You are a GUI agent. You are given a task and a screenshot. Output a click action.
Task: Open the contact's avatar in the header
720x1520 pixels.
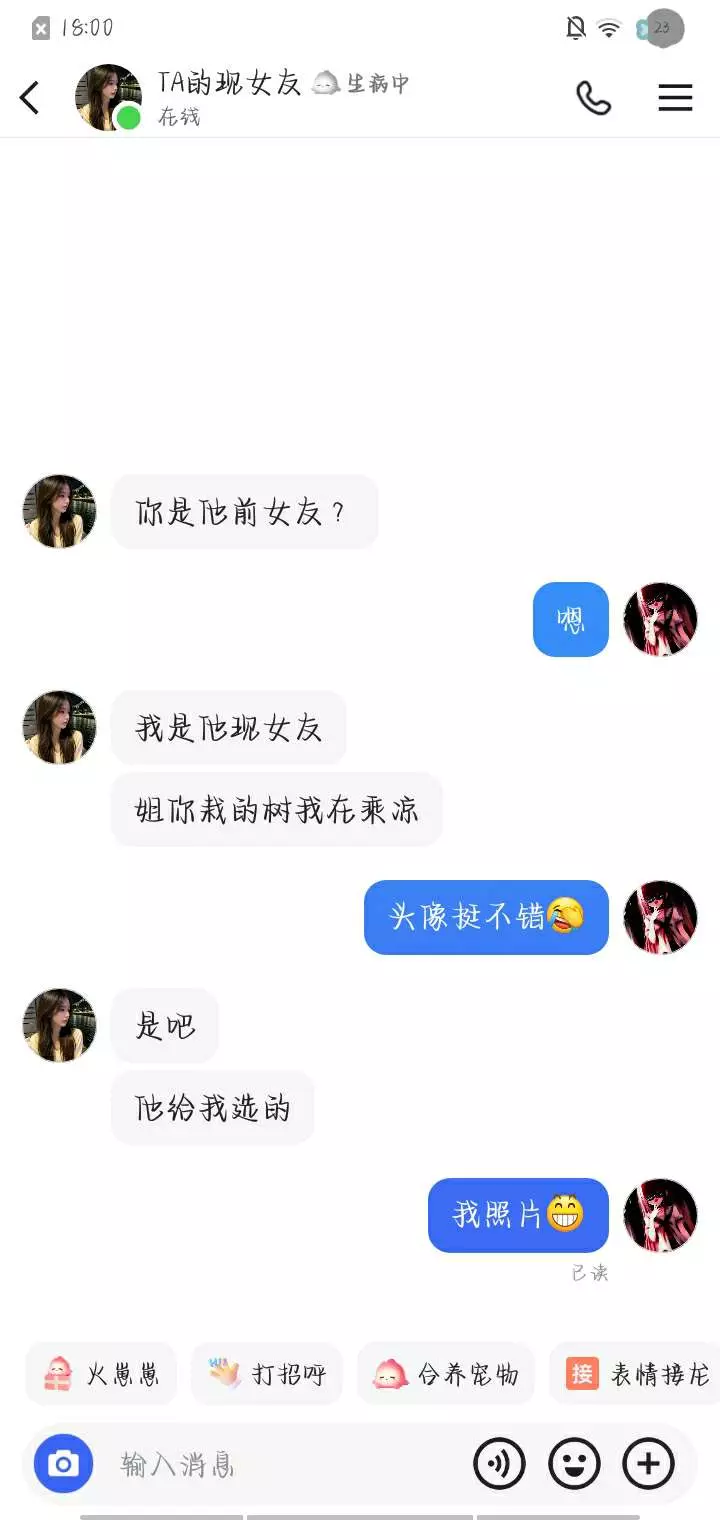(x=108, y=98)
